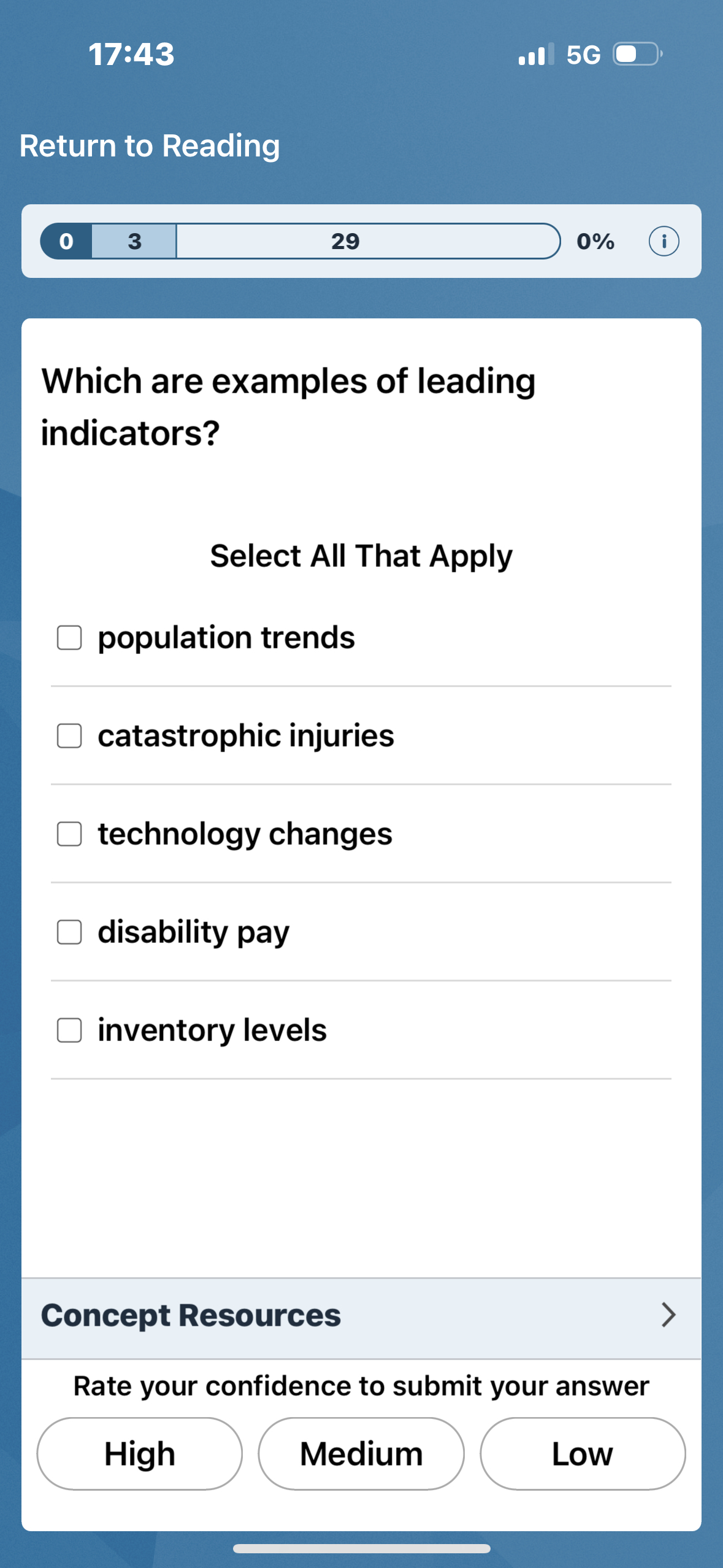Viewport: 723px width, 1568px height.
Task: Rate confidence as Medium
Action: (361, 1453)
